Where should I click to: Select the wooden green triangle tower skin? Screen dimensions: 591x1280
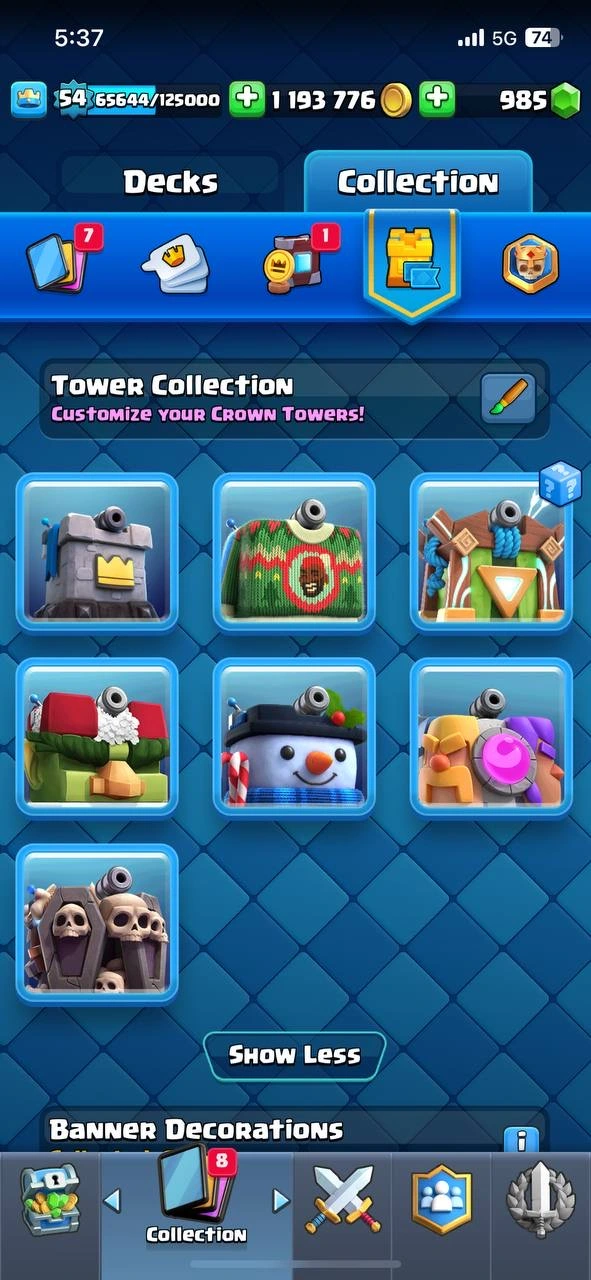coord(491,552)
